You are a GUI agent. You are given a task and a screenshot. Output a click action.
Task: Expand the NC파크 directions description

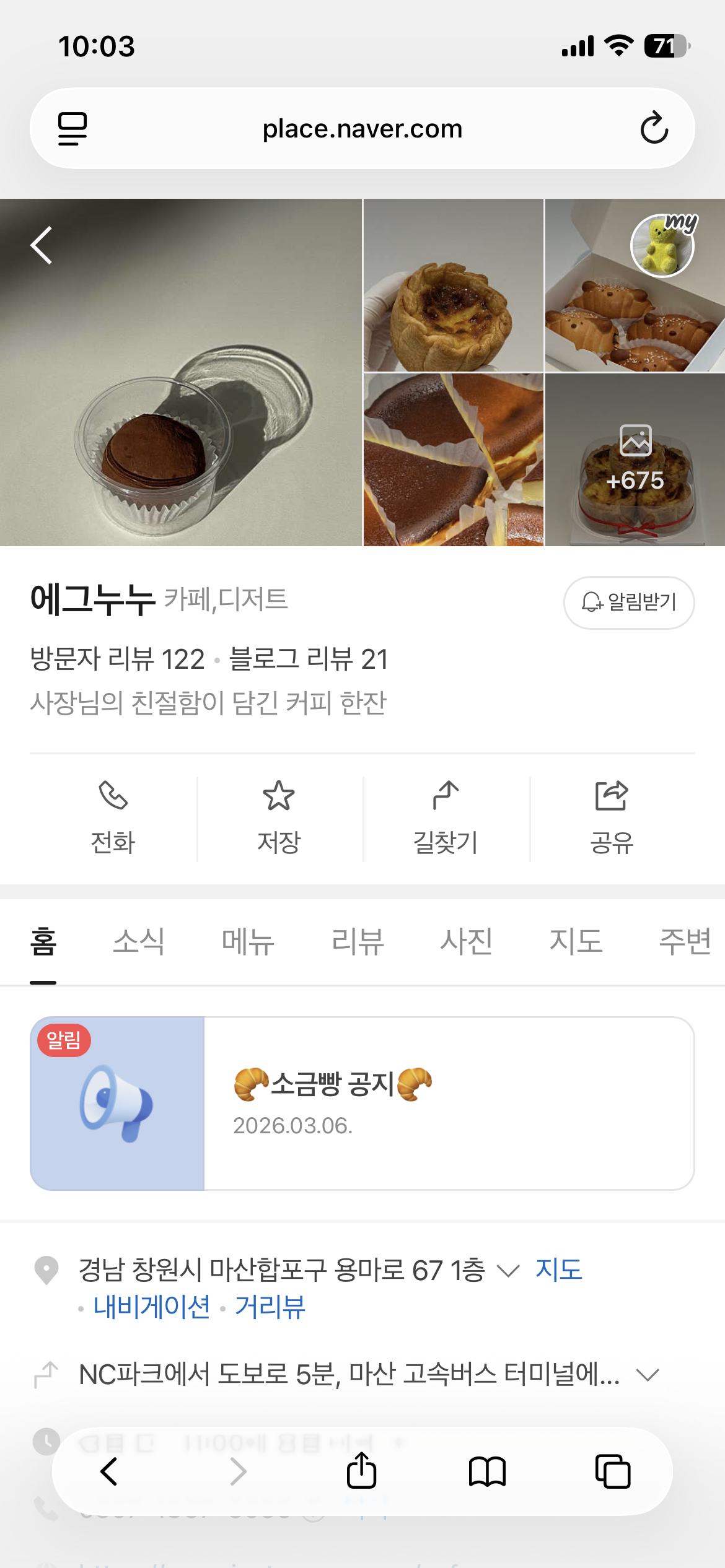[x=648, y=1375]
